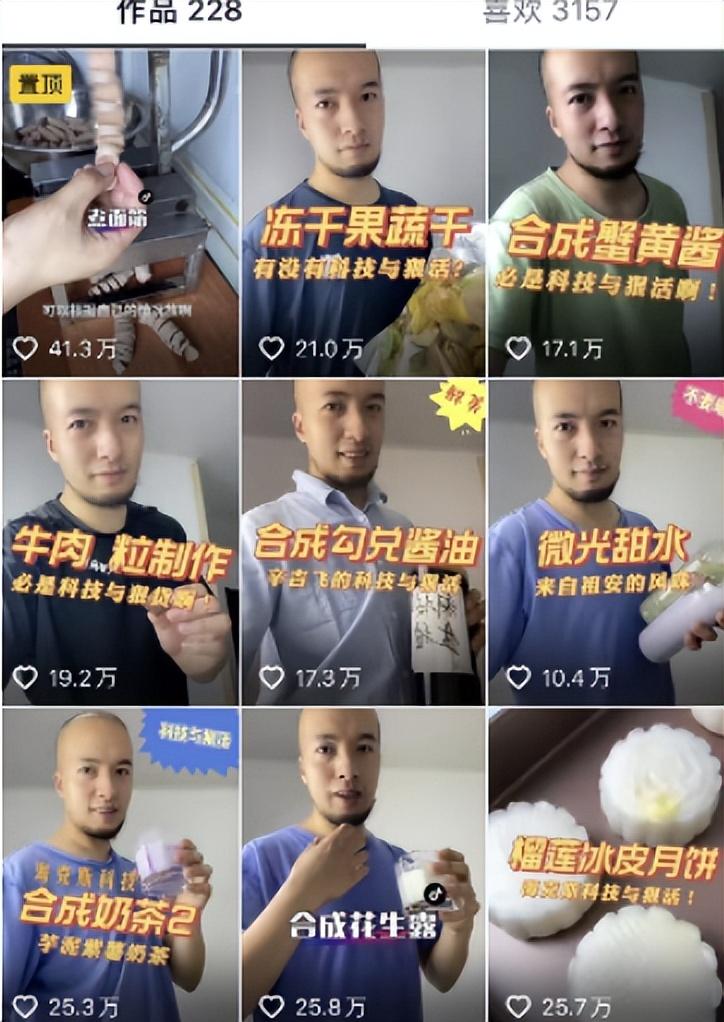Open the 牛肉粒制作 video
Viewport: 724px width, 1022px height.
121,542
